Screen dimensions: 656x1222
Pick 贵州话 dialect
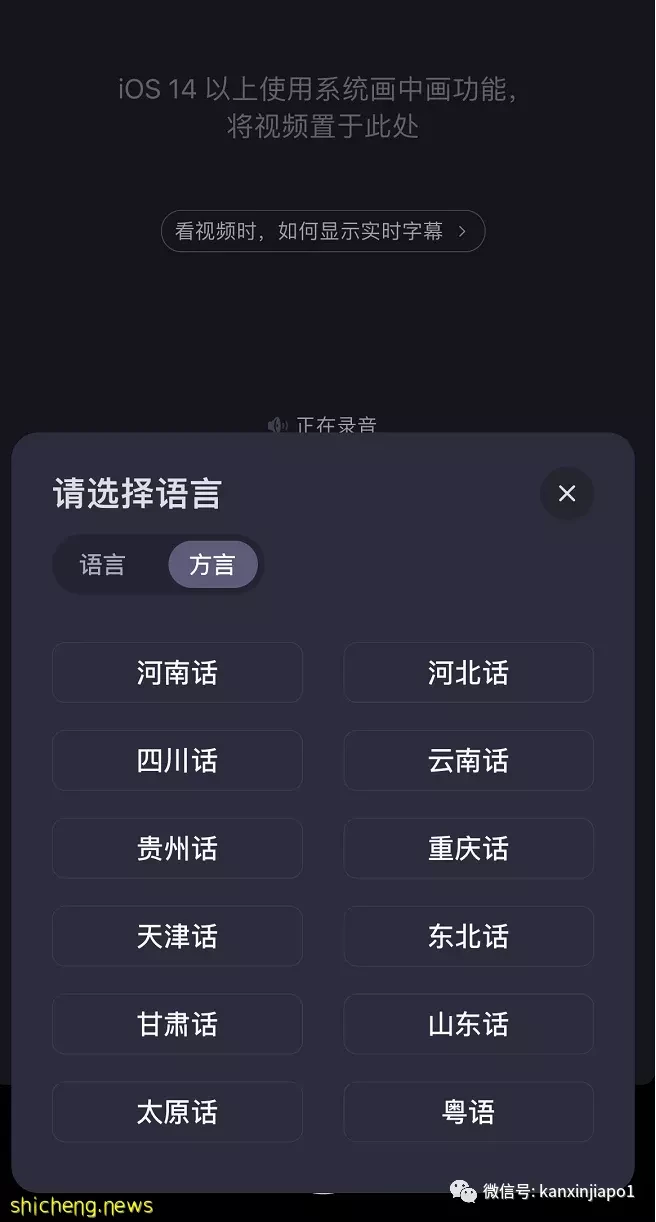tap(177, 849)
